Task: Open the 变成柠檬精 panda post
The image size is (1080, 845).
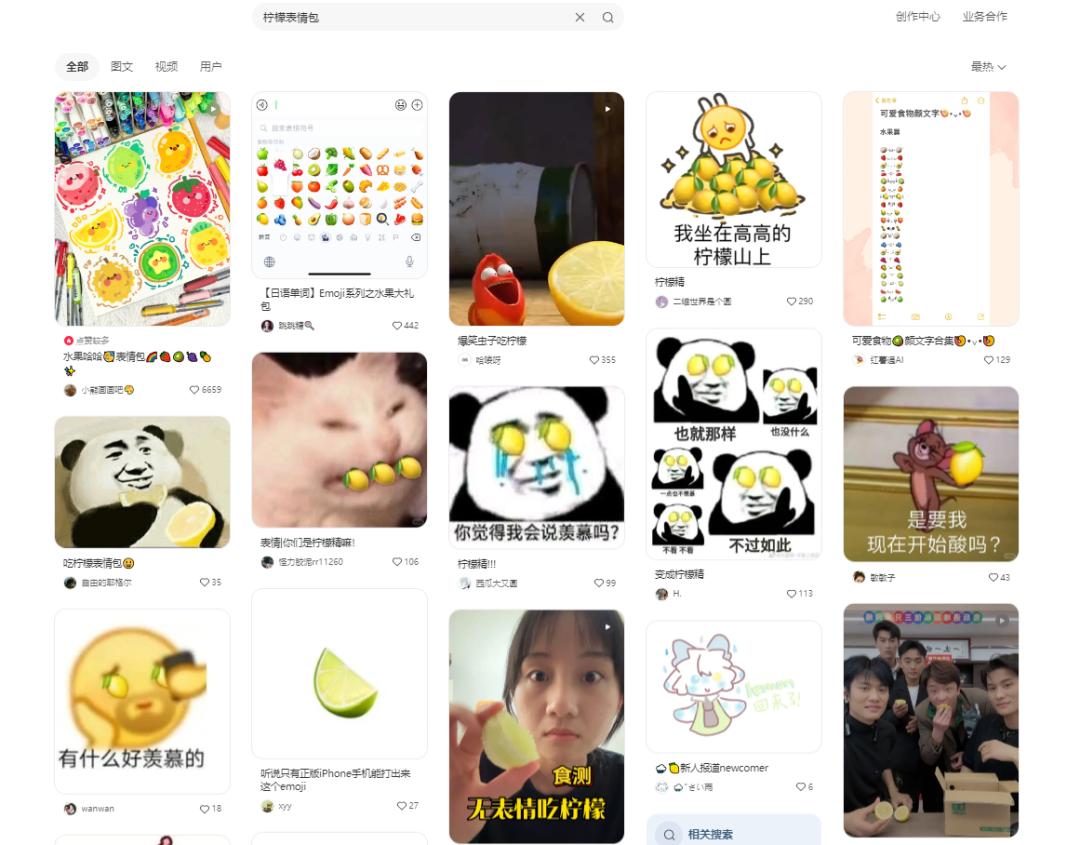Action: click(x=733, y=443)
